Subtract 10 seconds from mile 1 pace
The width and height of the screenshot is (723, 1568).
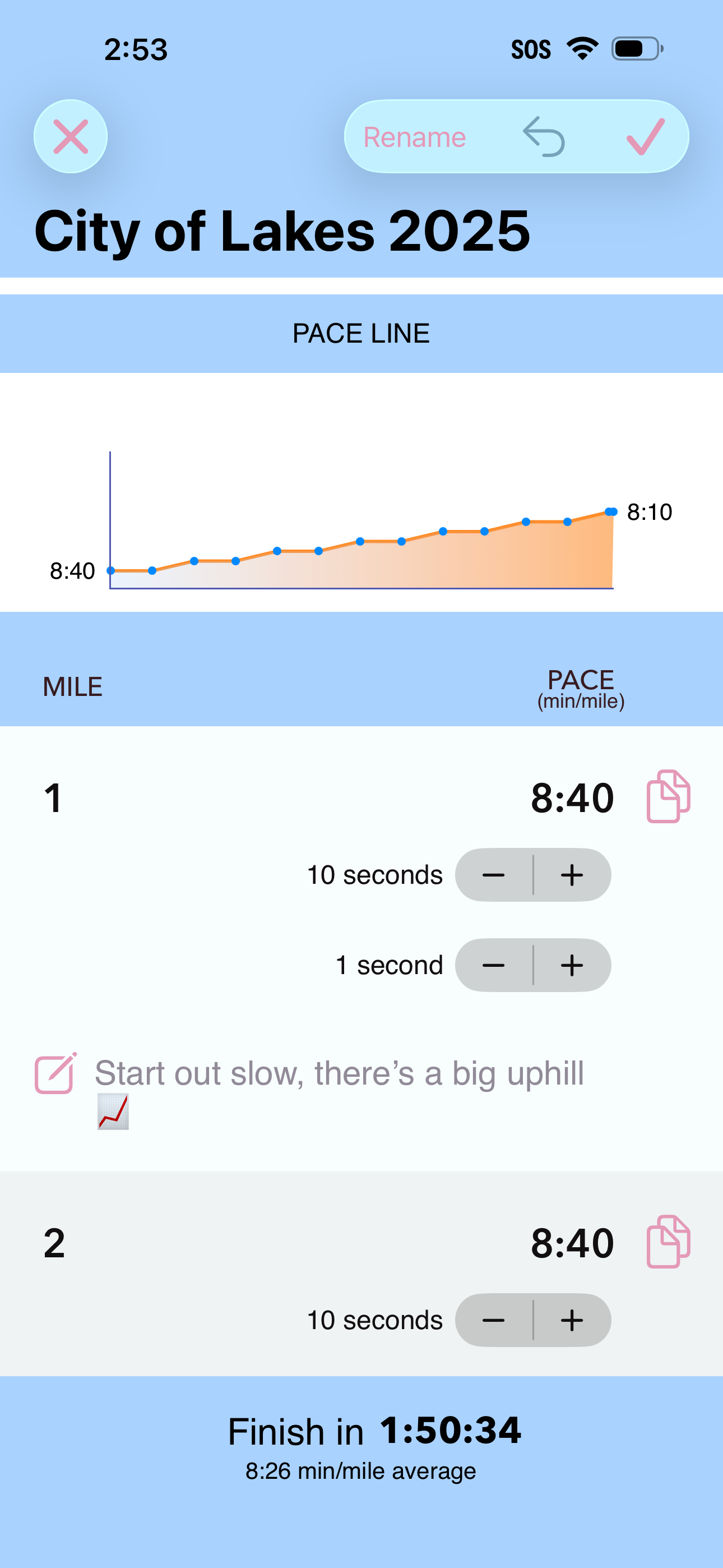tap(494, 875)
